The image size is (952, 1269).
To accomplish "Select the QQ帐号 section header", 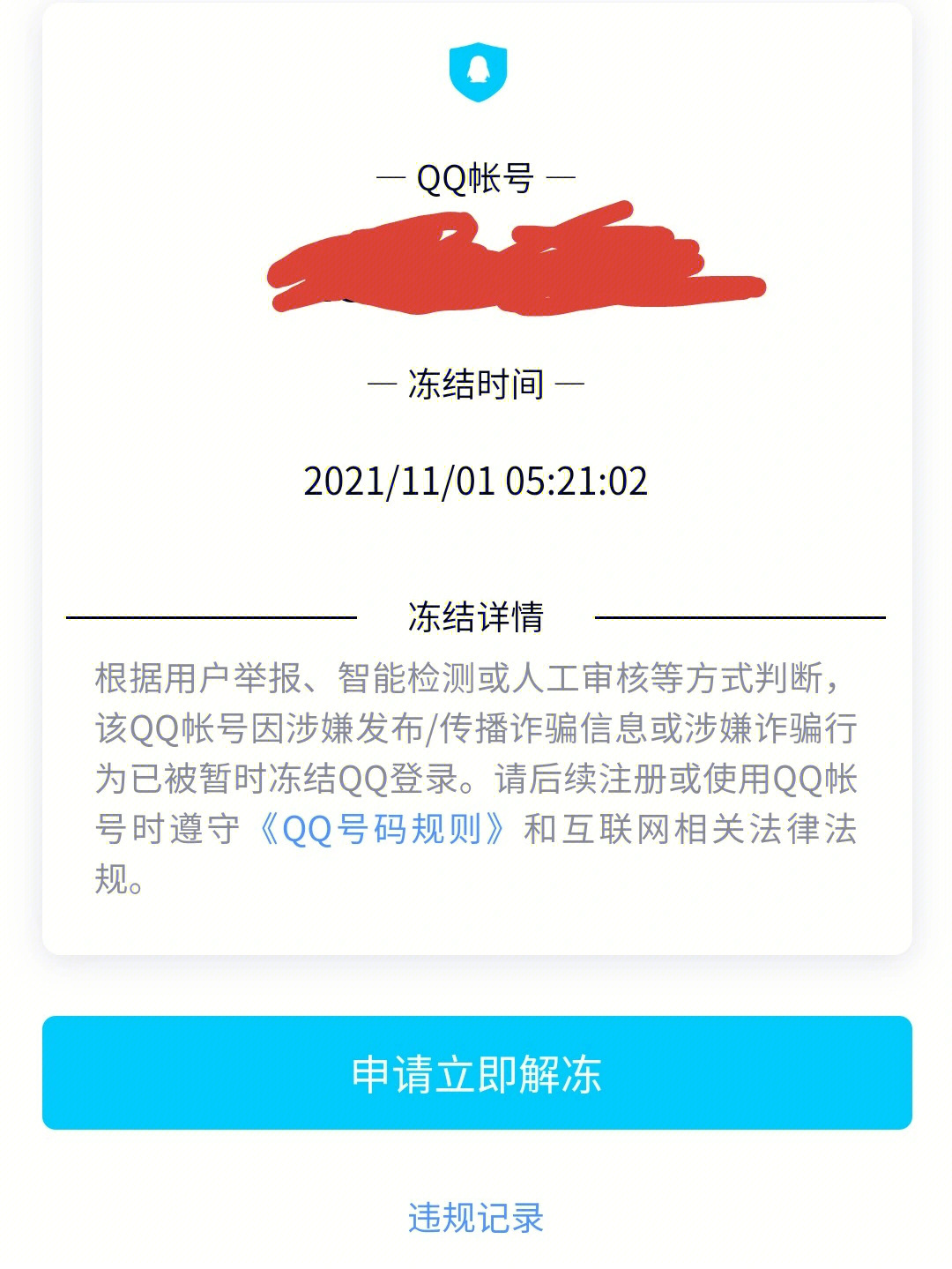I will pos(476,177).
